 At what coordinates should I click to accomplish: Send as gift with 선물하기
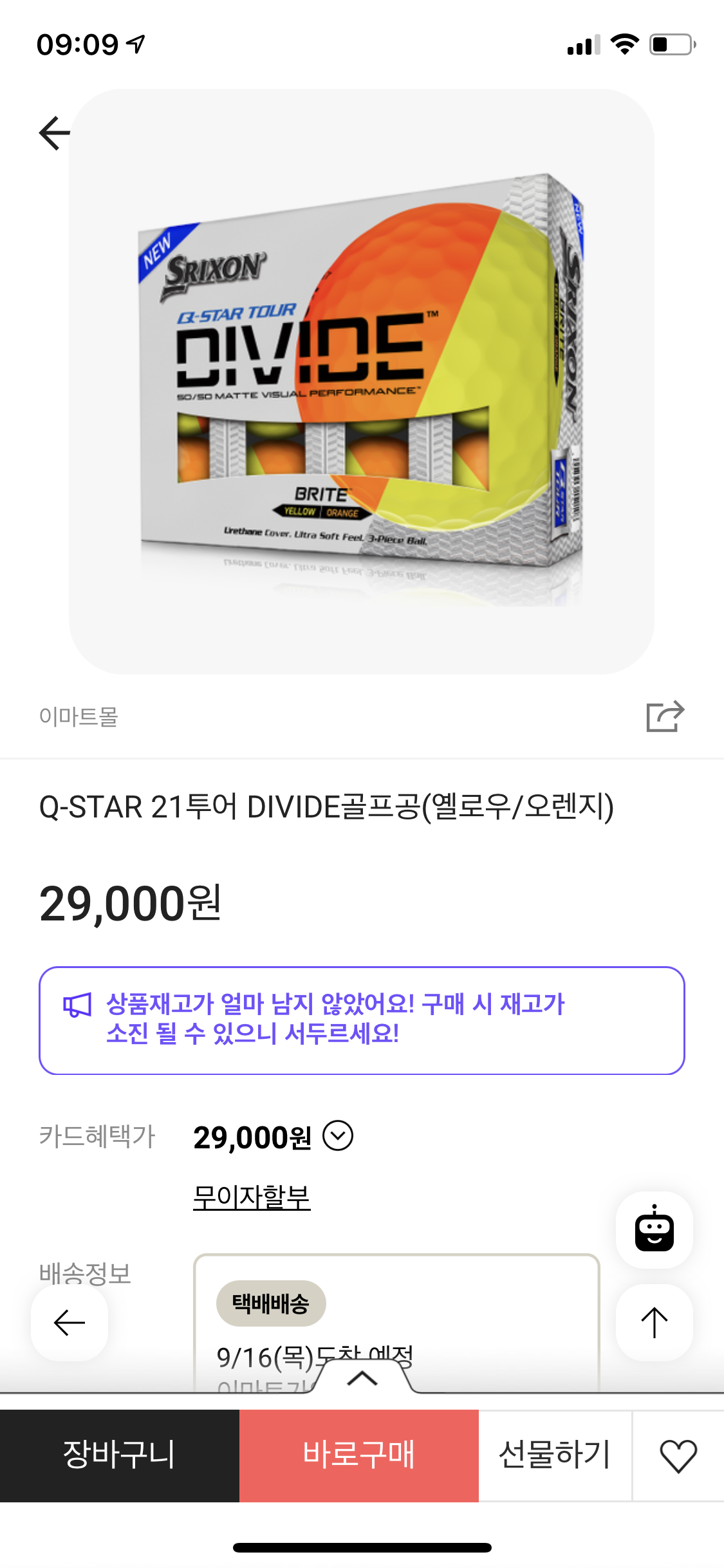click(x=555, y=1455)
